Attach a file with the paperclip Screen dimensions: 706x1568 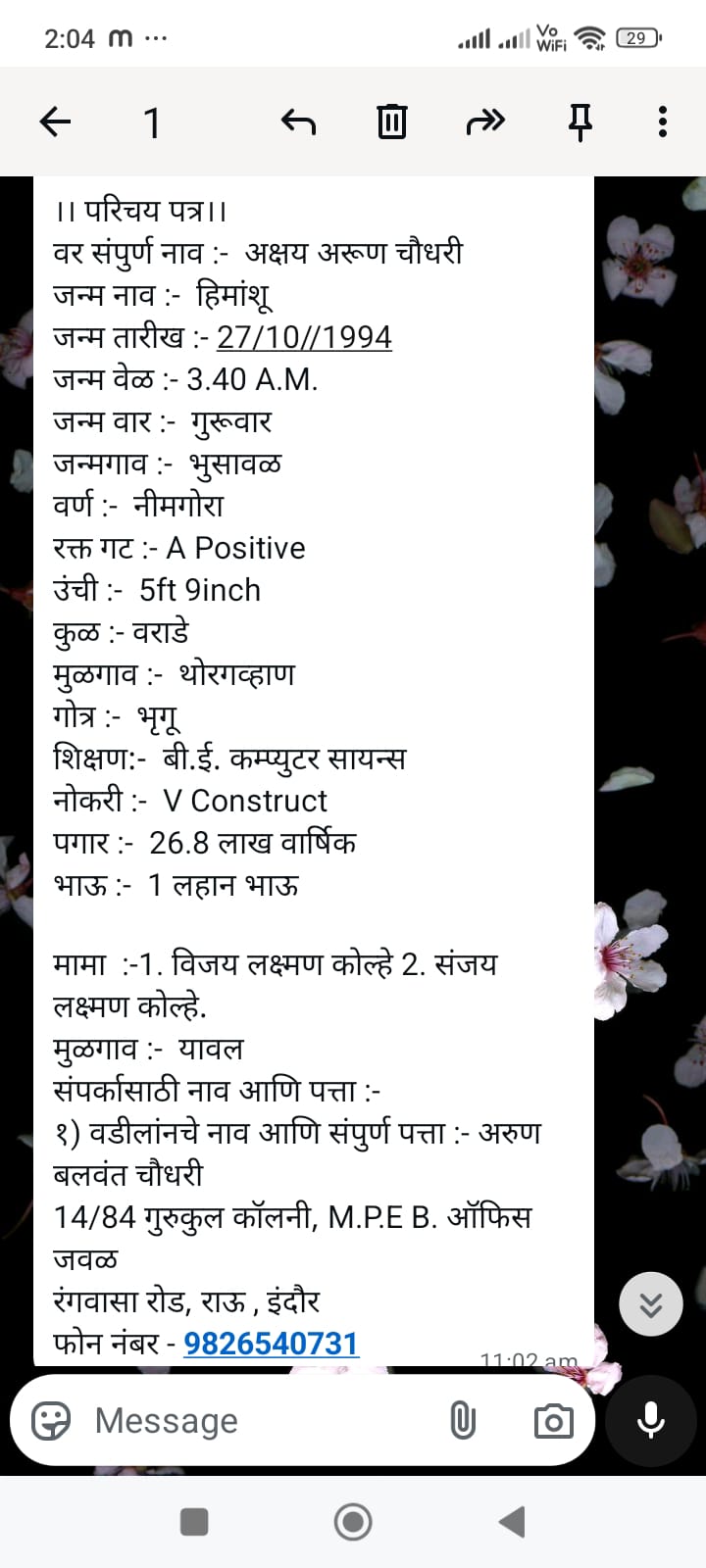(463, 1420)
